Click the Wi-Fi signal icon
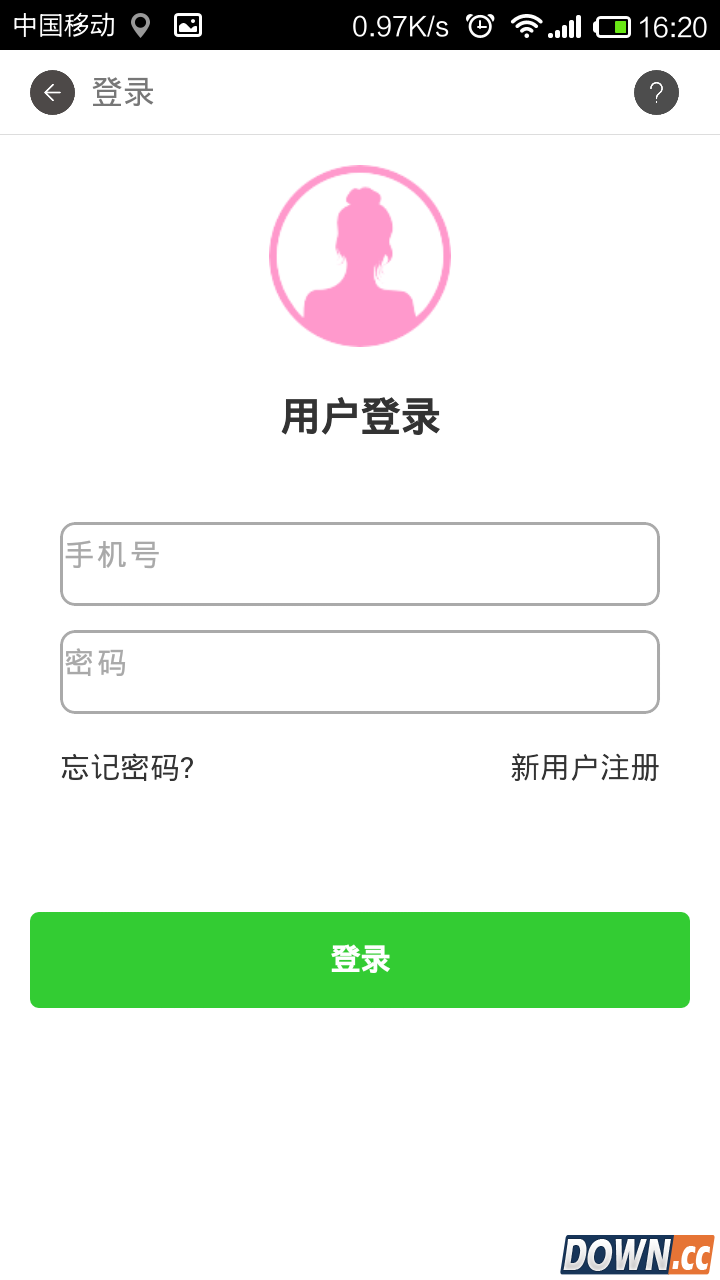Viewport: 720px width, 1280px height. [526, 22]
